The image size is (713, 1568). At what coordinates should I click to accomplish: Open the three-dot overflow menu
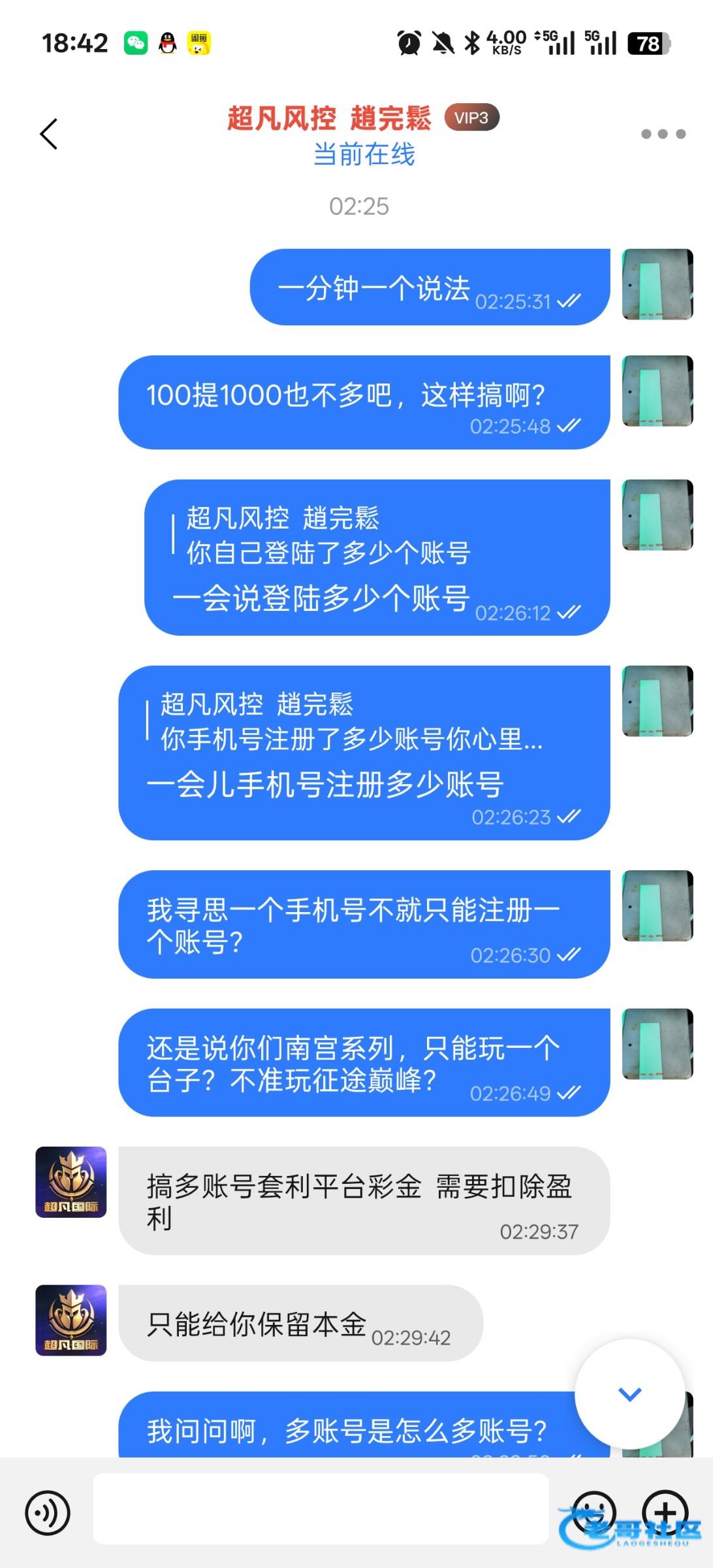click(x=663, y=134)
